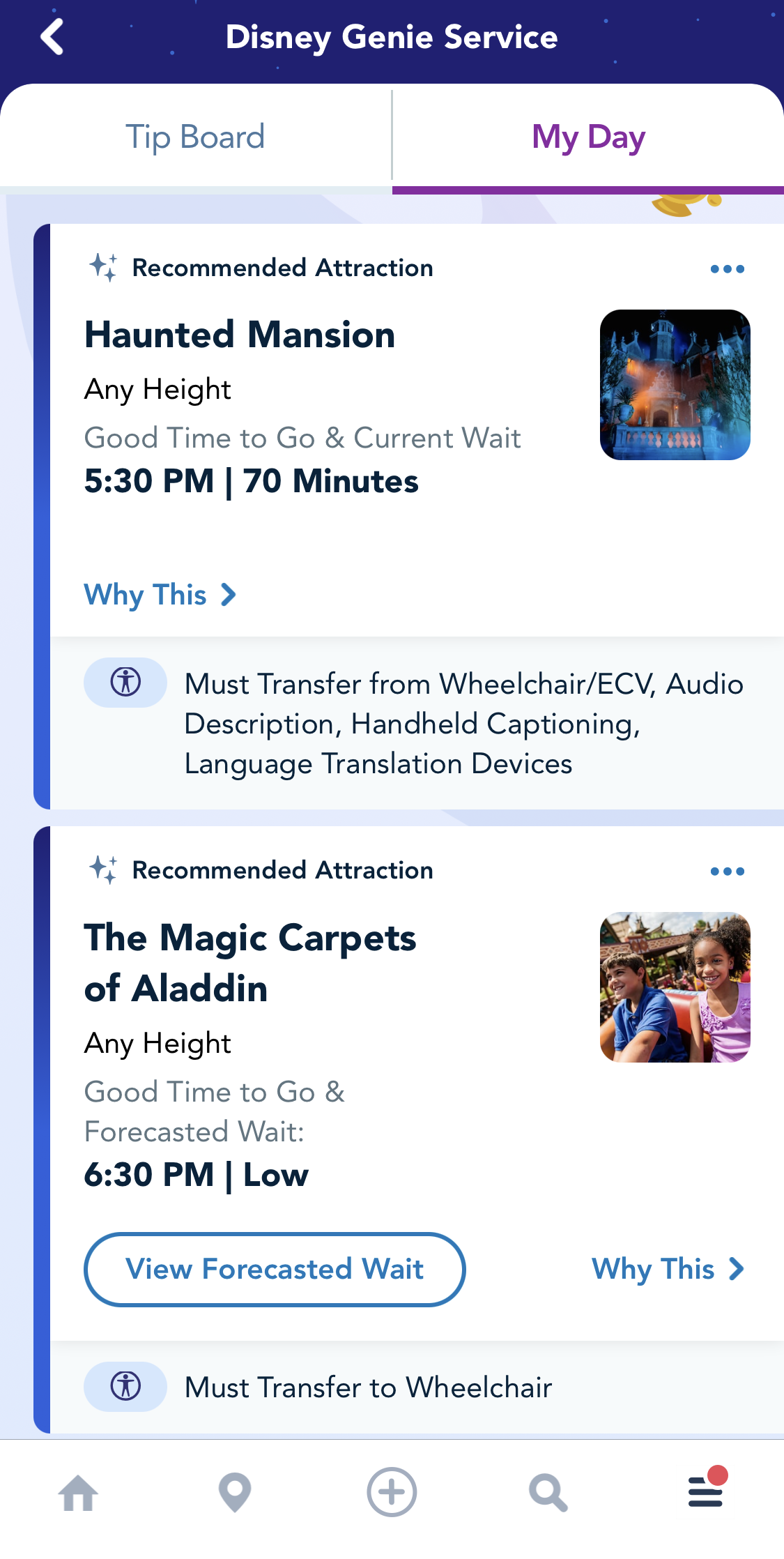Screen dimensions: 784x1559
Task: View Forecasted Wait for Magic Carpets
Action: point(275,1270)
